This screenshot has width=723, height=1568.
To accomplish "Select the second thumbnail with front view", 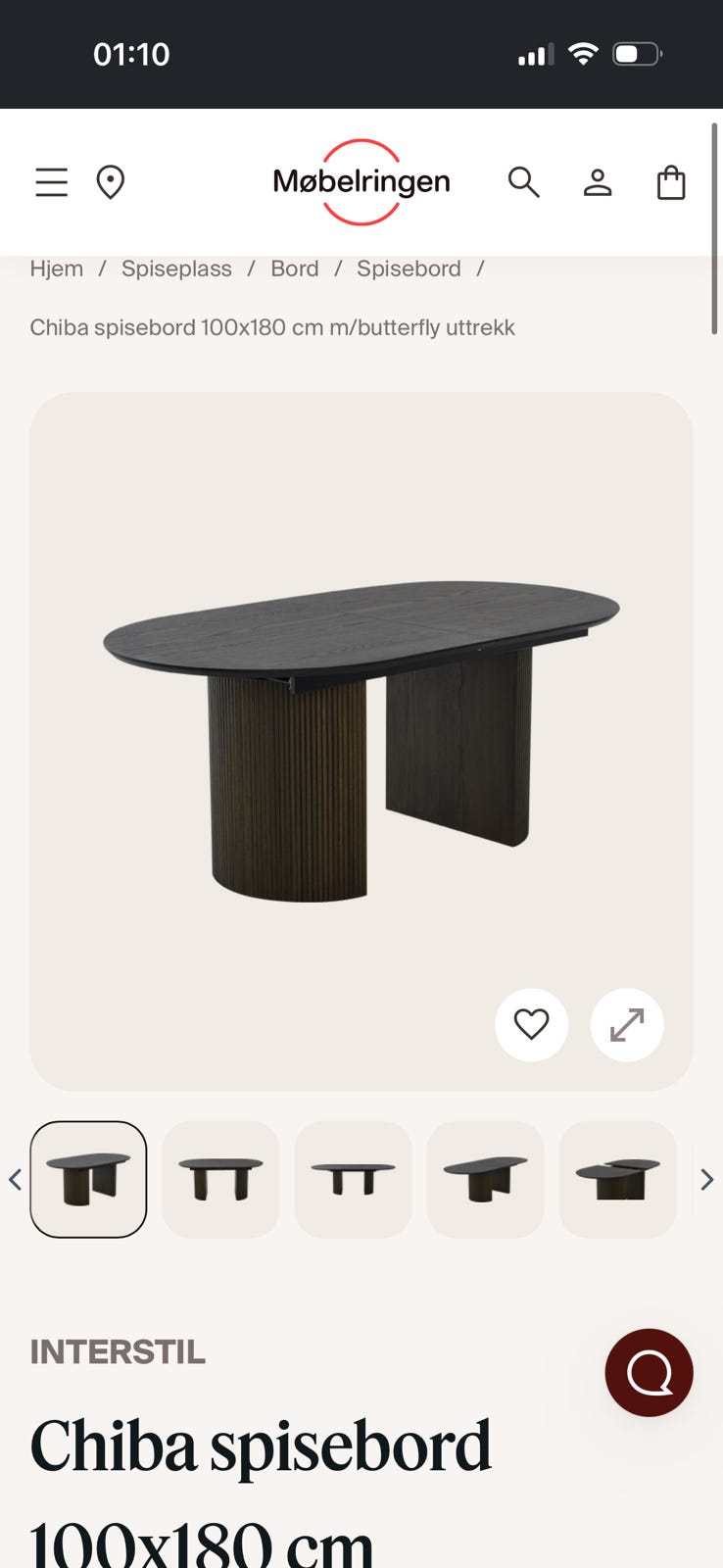I will coord(220,1179).
